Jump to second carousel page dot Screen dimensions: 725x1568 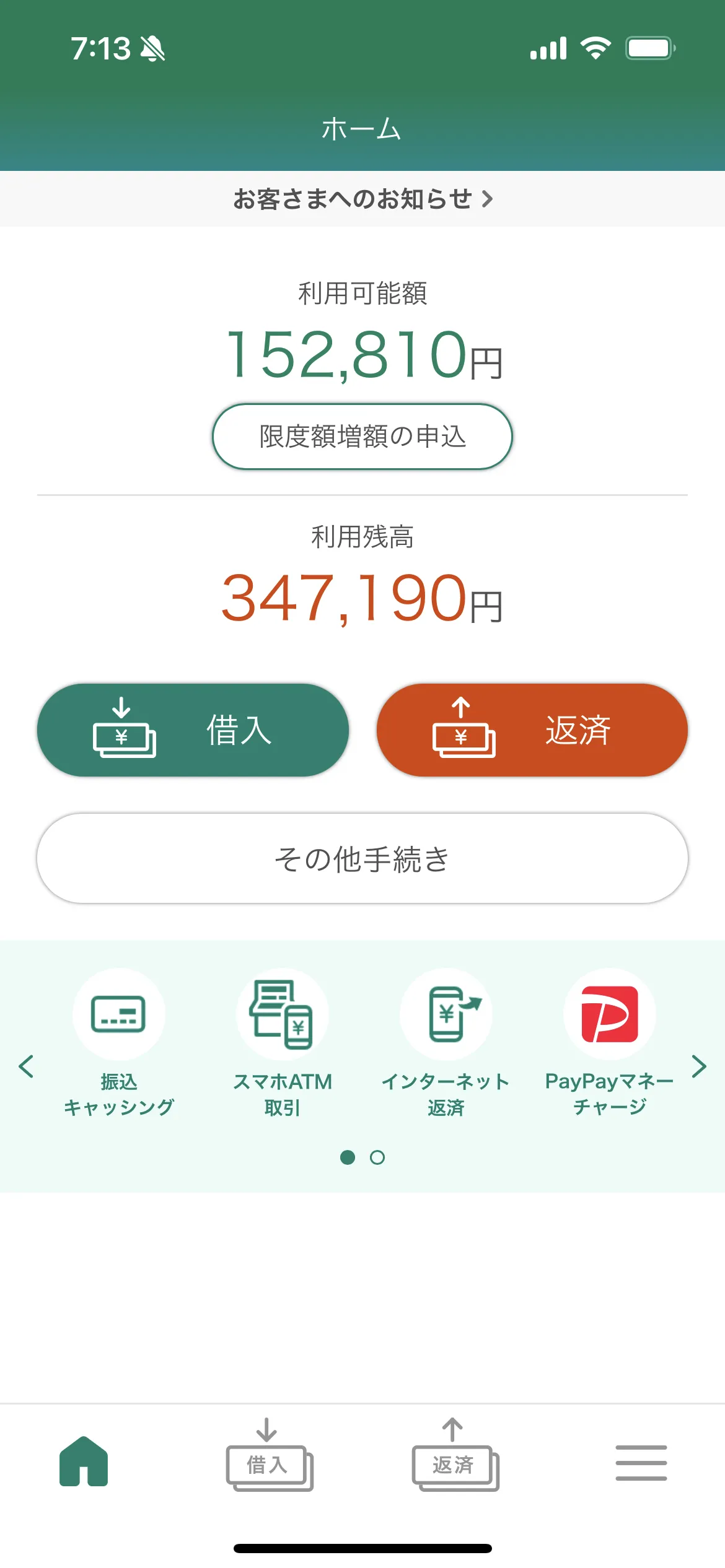coord(377,1157)
